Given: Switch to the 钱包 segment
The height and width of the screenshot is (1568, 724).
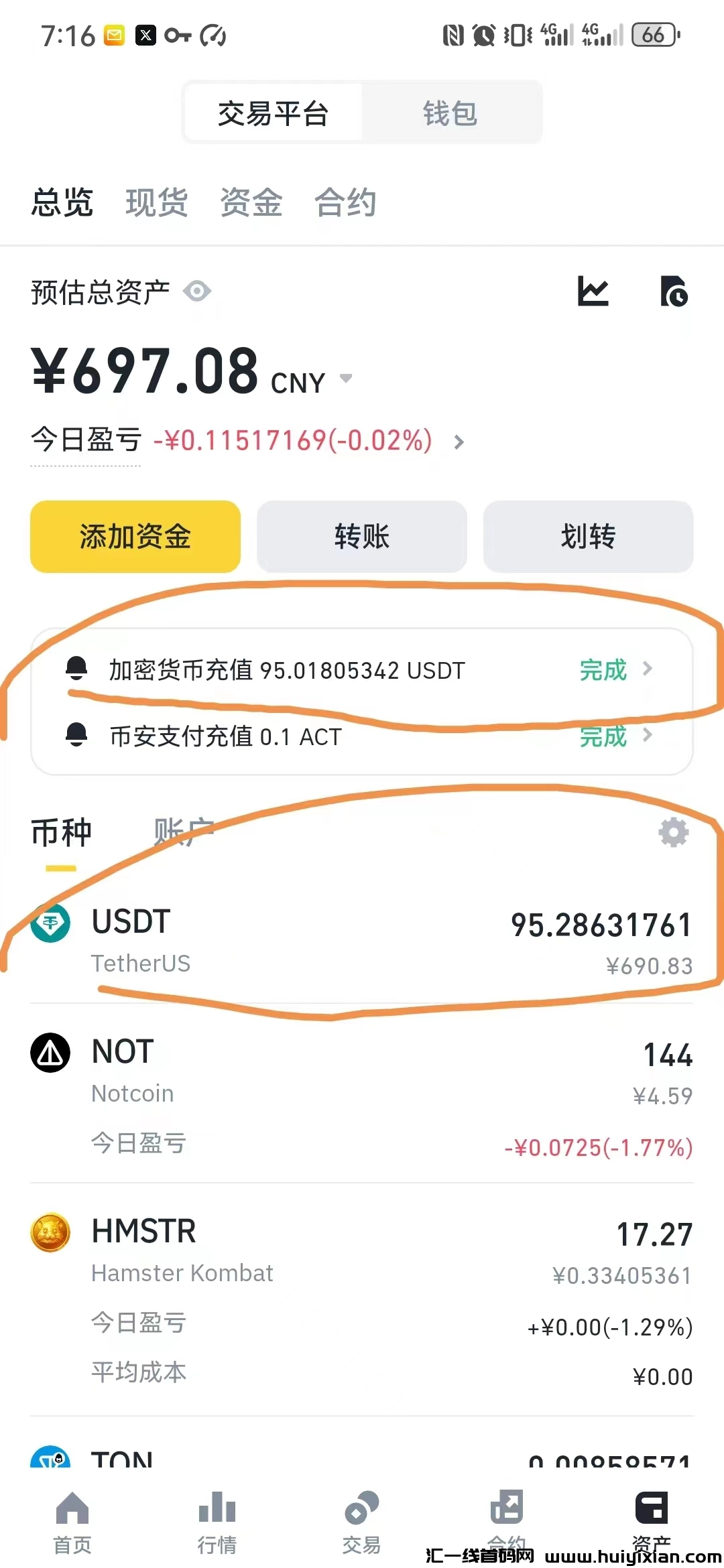Looking at the screenshot, I should tap(450, 113).
